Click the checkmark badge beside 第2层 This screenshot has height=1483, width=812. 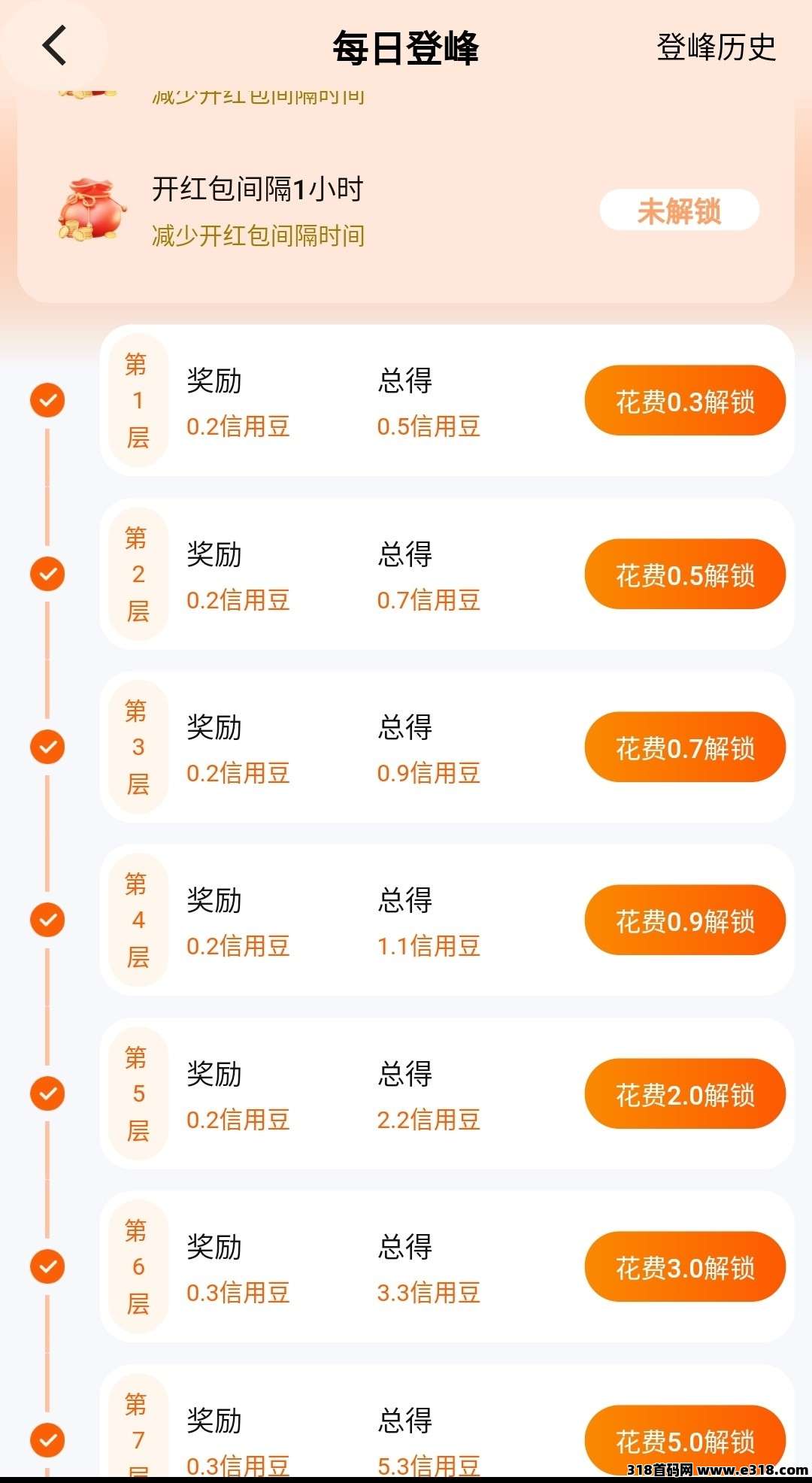(x=47, y=574)
